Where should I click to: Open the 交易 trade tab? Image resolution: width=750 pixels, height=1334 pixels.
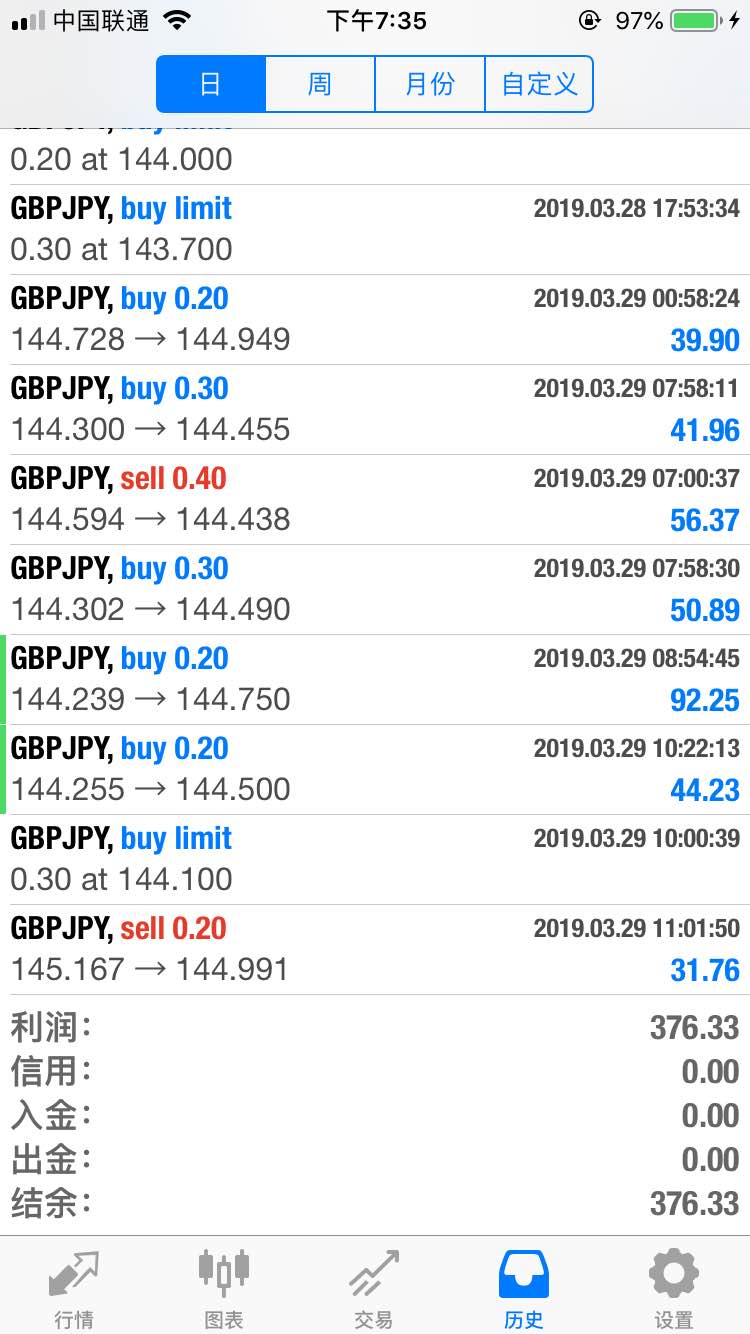[374, 1287]
